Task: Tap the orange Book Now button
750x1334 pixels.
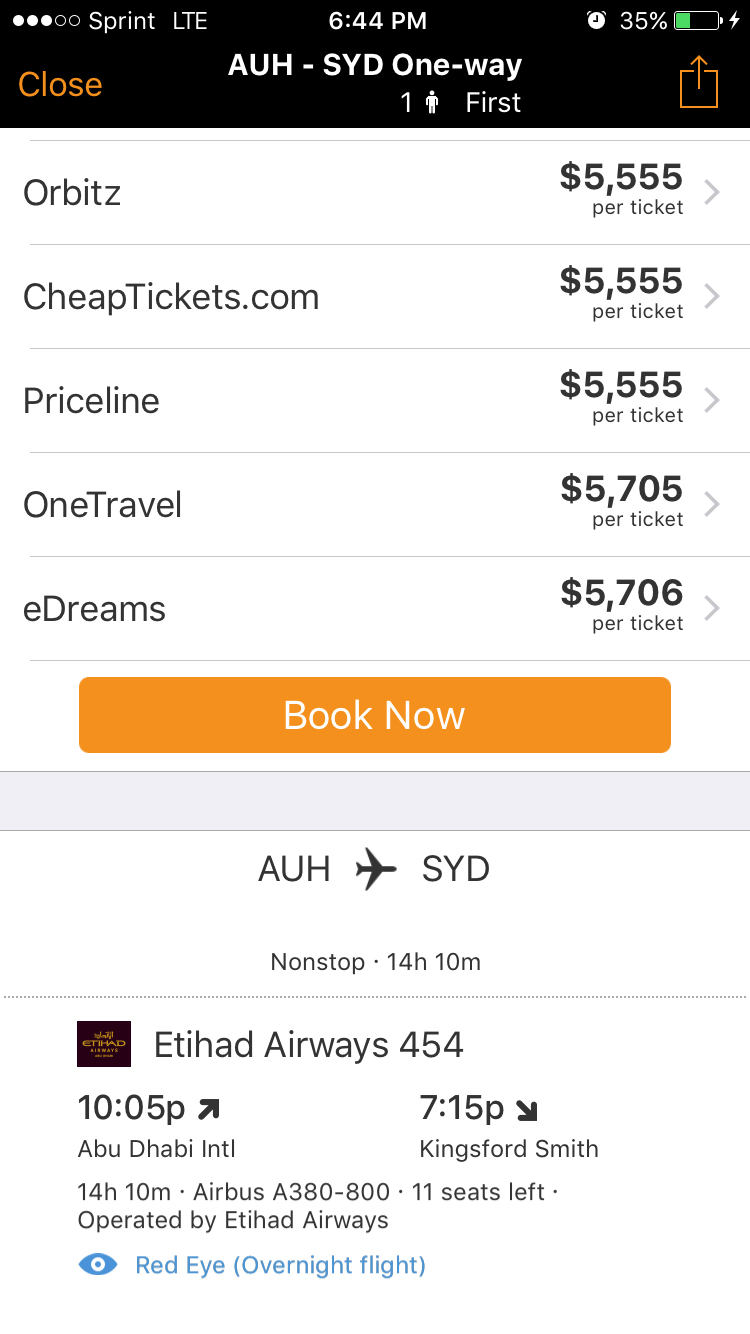Action: point(375,715)
